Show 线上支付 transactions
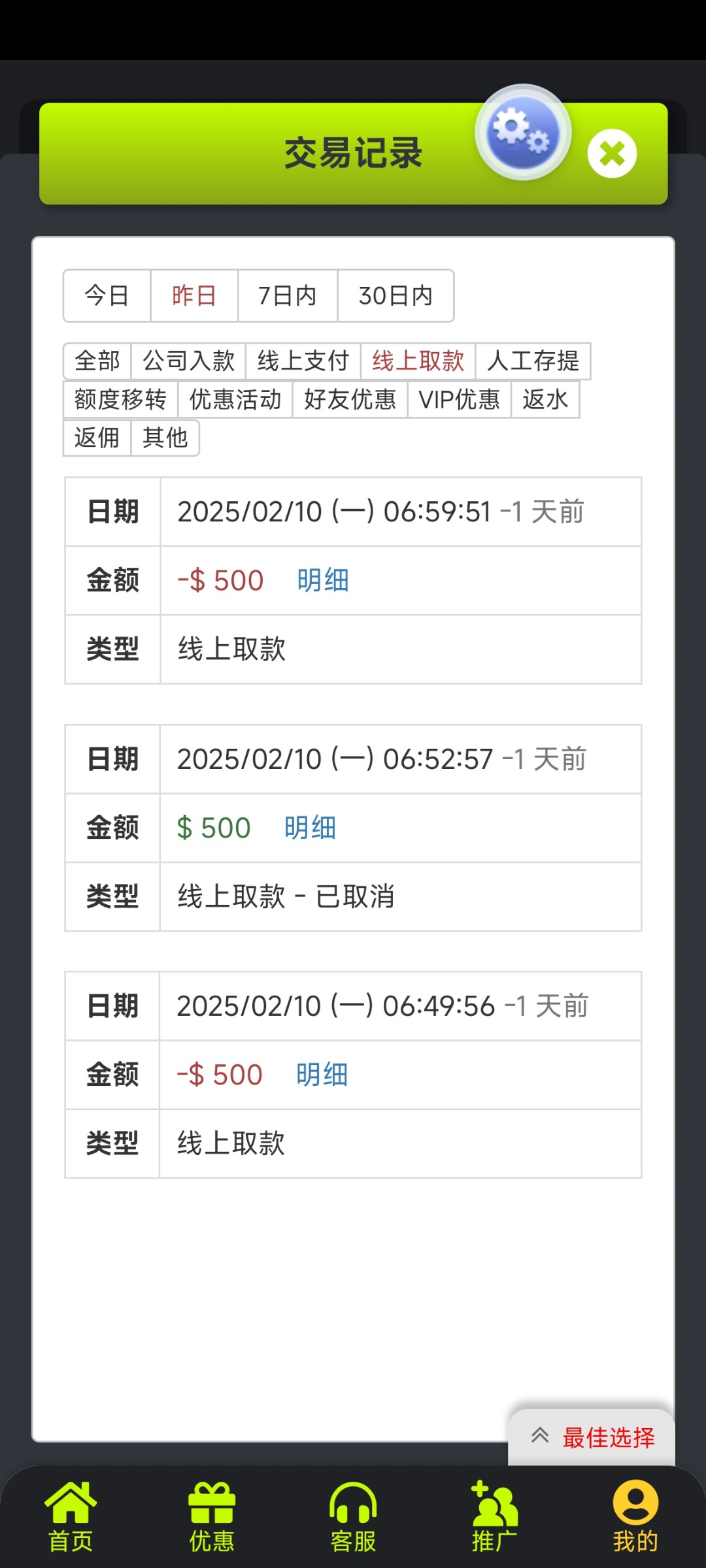Screen dimensions: 706x1568 pyautogui.click(x=303, y=361)
